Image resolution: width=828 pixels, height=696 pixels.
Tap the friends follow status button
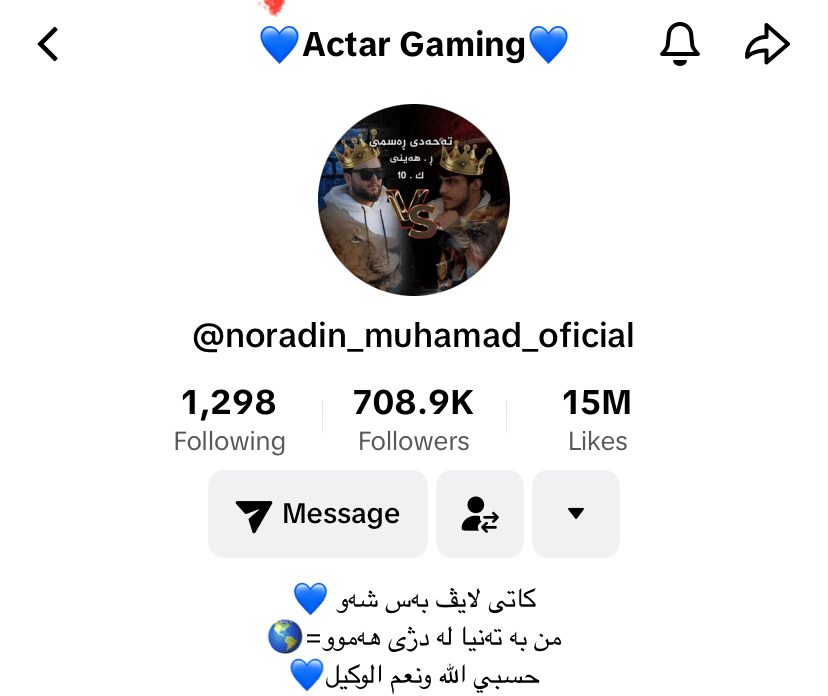[480, 514]
